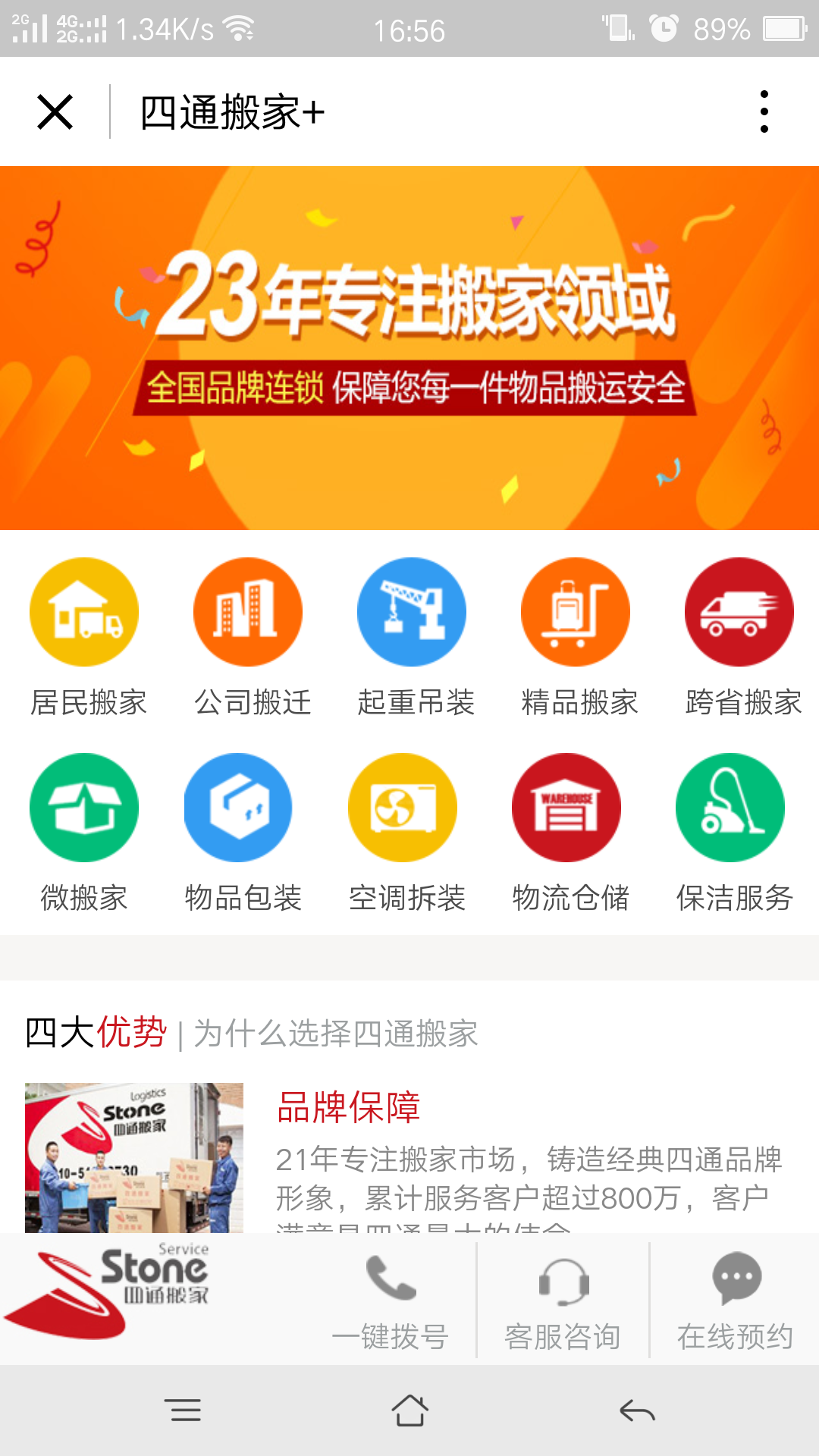
Task: Open 客服咨询 customer service
Action: [x=563, y=1301]
